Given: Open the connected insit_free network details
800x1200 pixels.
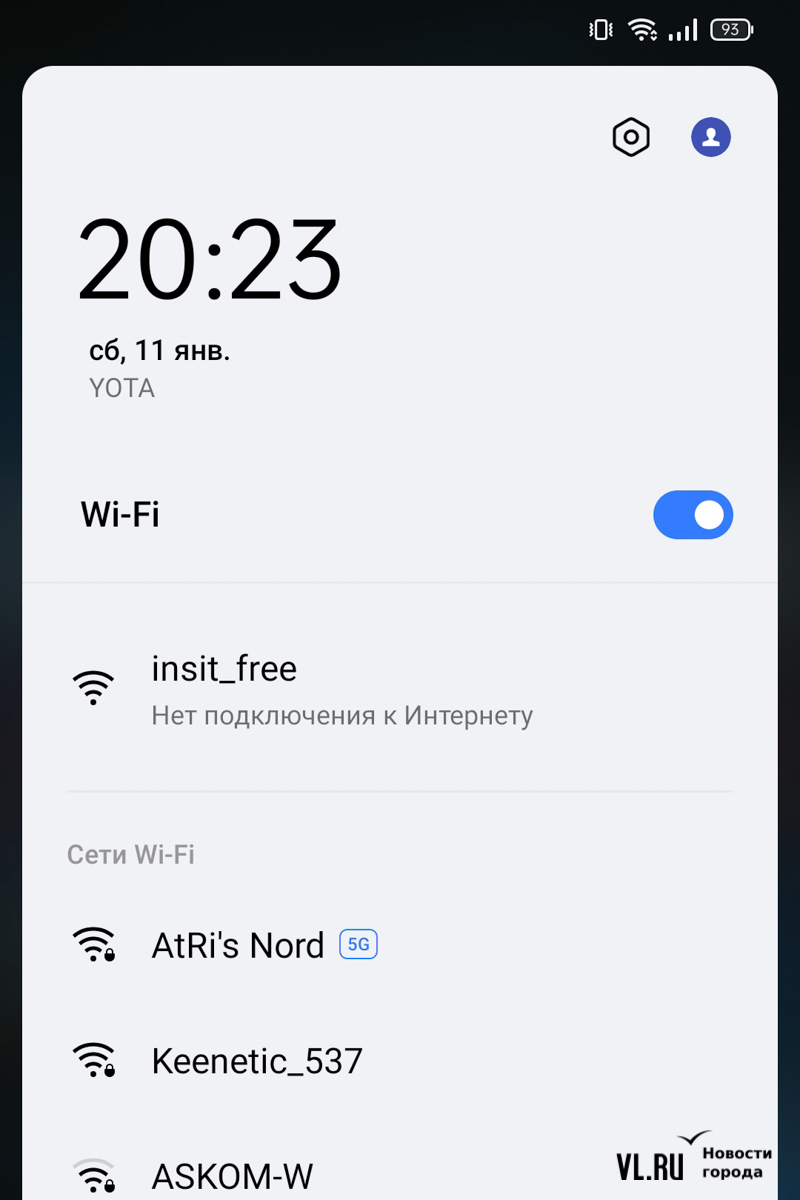Looking at the screenshot, I should click(x=340, y=689).
